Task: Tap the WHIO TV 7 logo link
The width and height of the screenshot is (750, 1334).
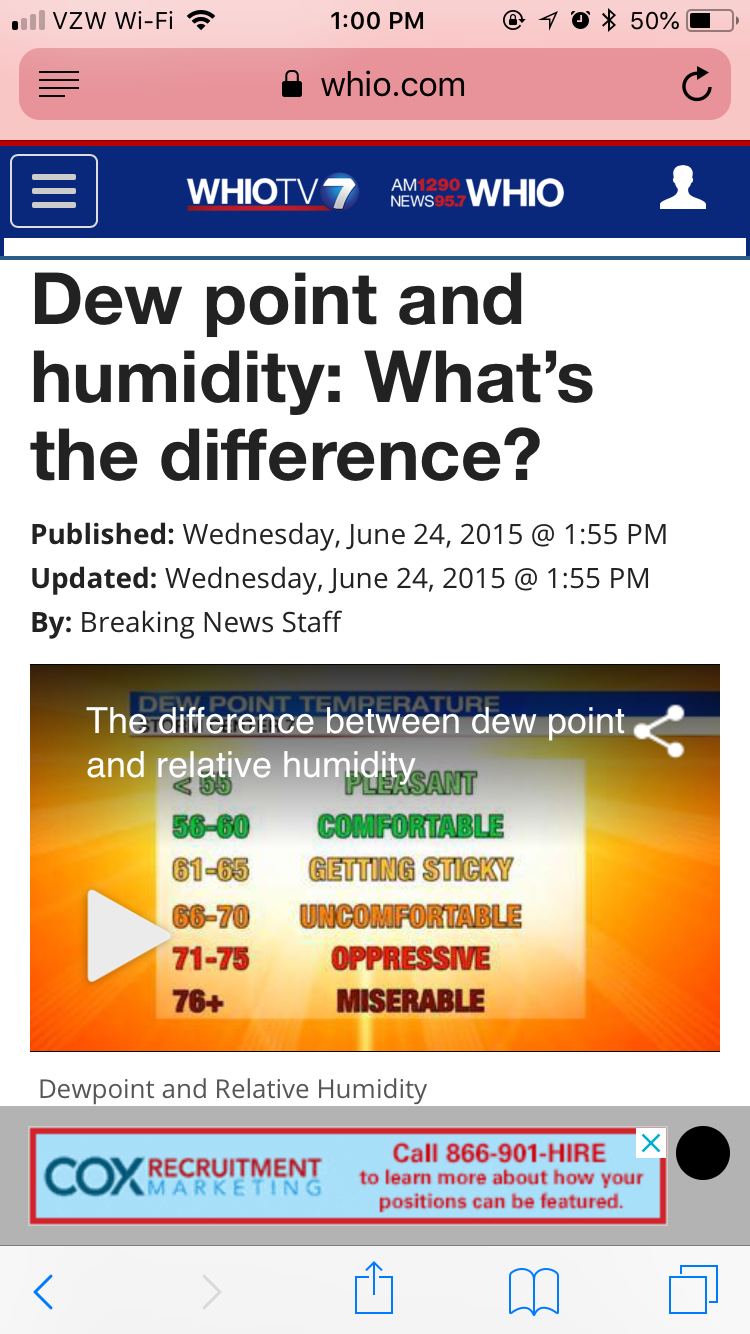Action: [271, 191]
